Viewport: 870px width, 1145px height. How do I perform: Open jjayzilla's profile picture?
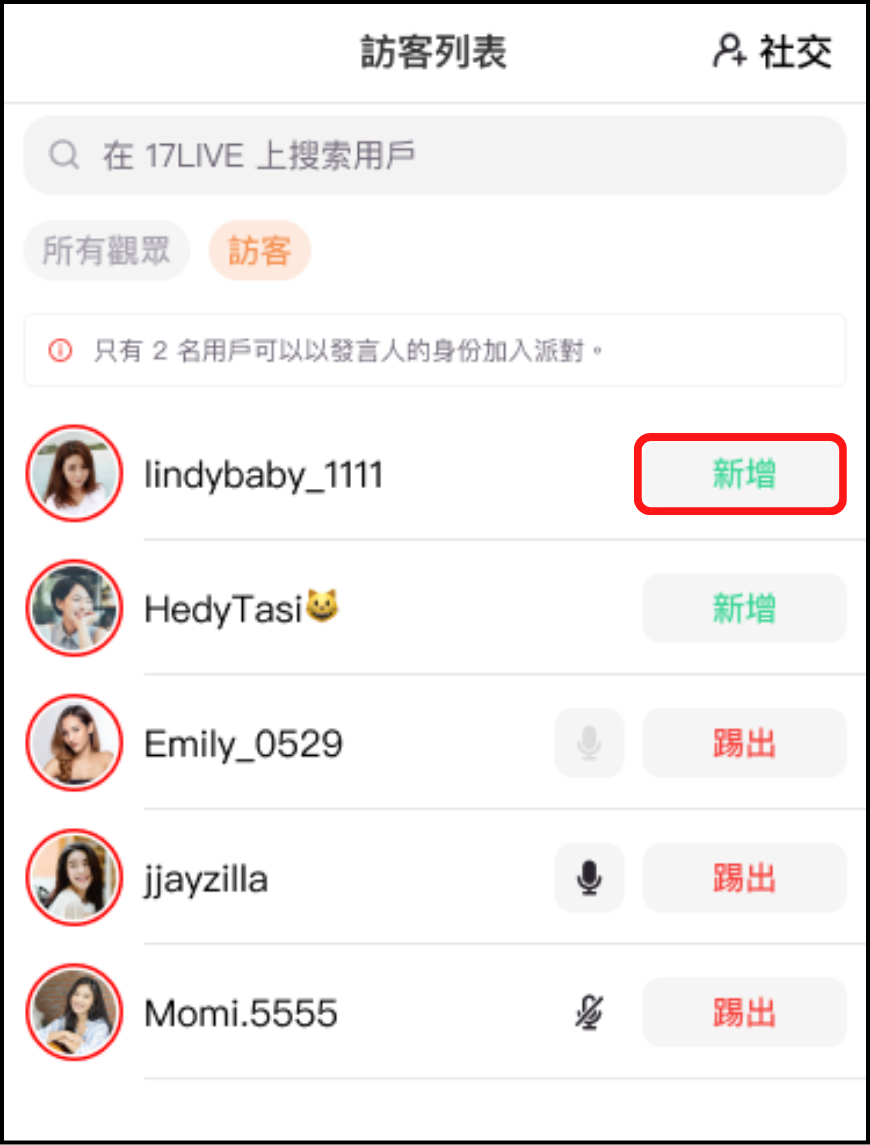[x=74, y=878]
